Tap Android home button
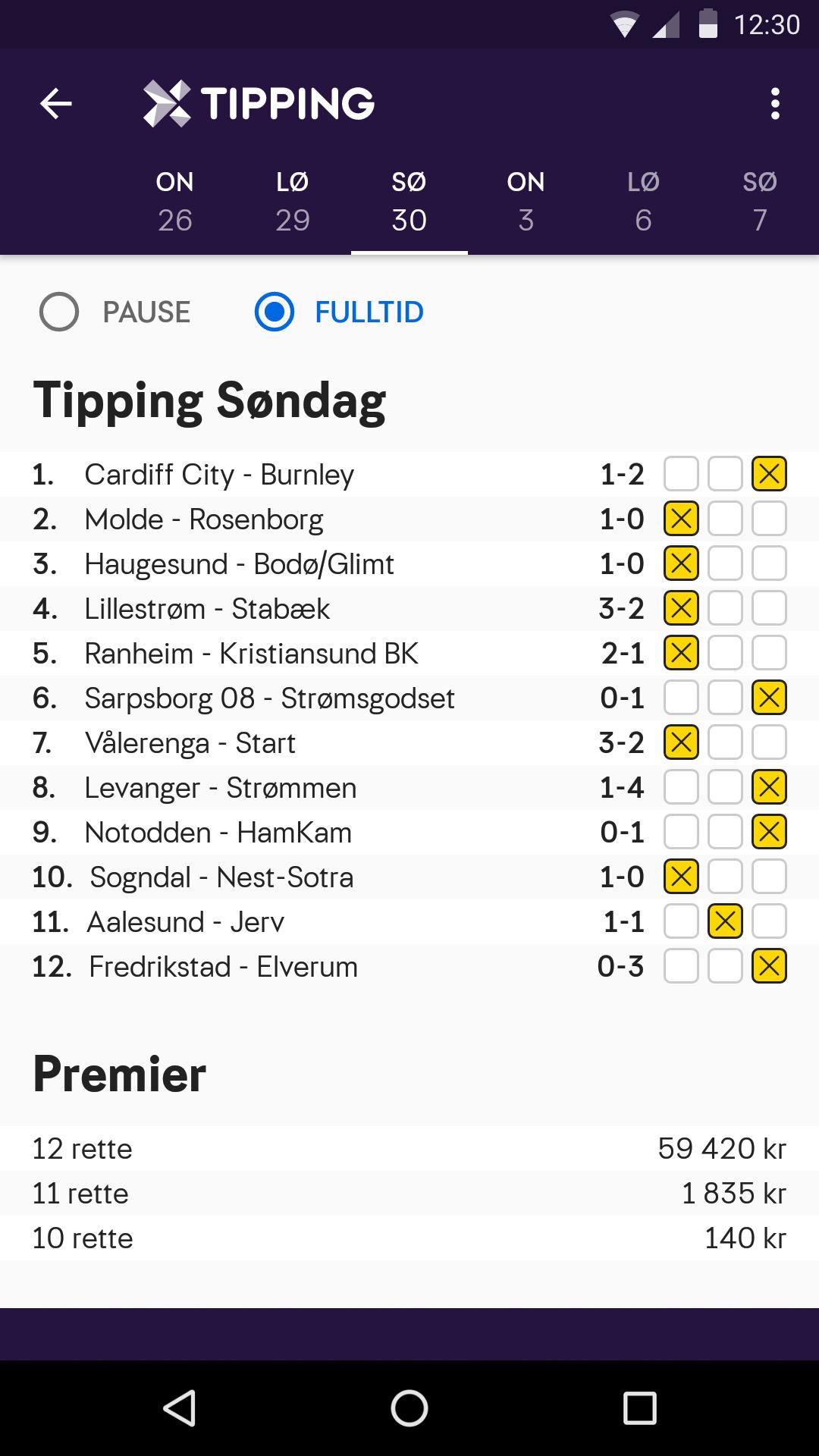Screen dimensions: 819x1456 pyautogui.click(x=409, y=1409)
